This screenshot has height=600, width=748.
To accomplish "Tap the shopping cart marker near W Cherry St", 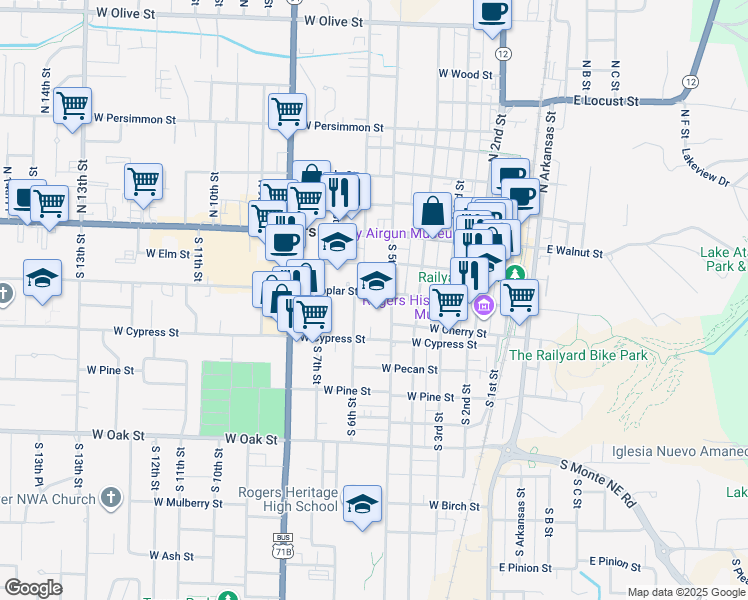I will pyautogui.click(x=448, y=300).
